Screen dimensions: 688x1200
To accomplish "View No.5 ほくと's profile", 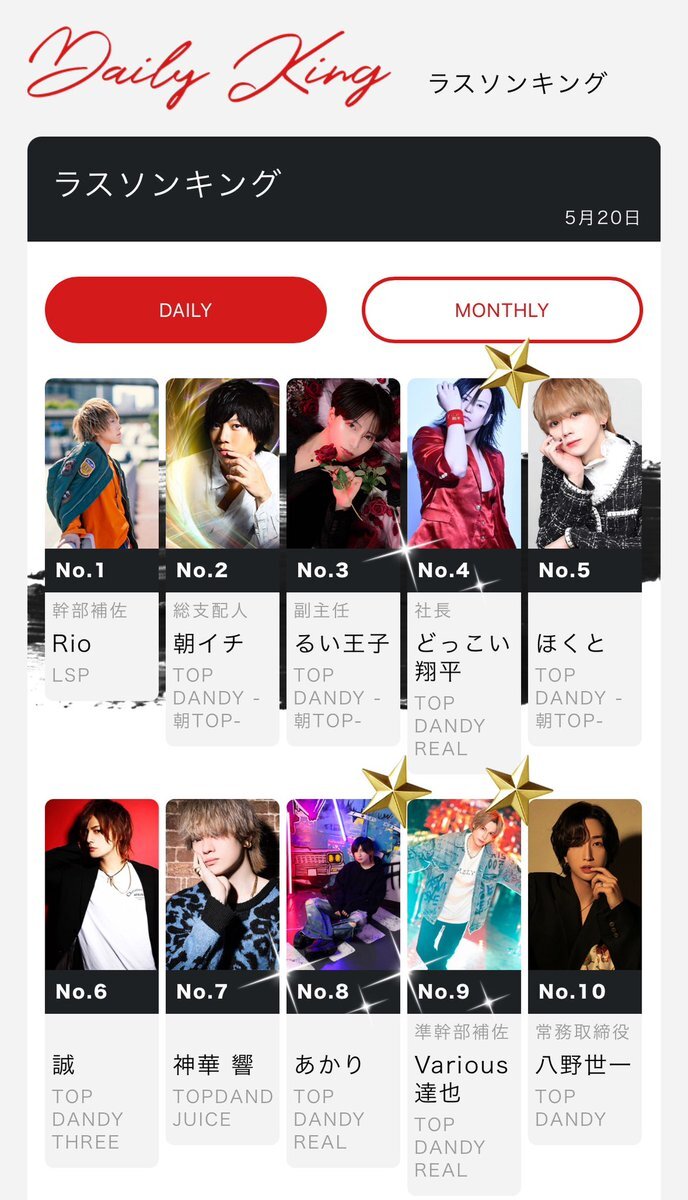I will click(585, 562).
